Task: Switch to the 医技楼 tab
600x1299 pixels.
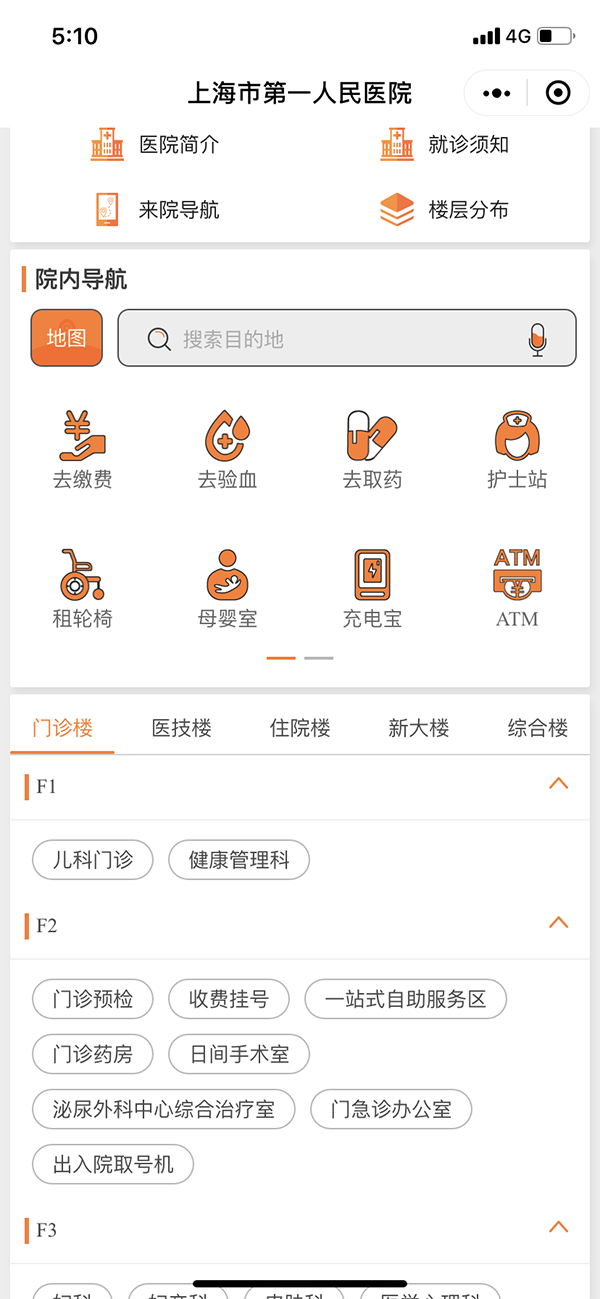Action: point(182,728)
